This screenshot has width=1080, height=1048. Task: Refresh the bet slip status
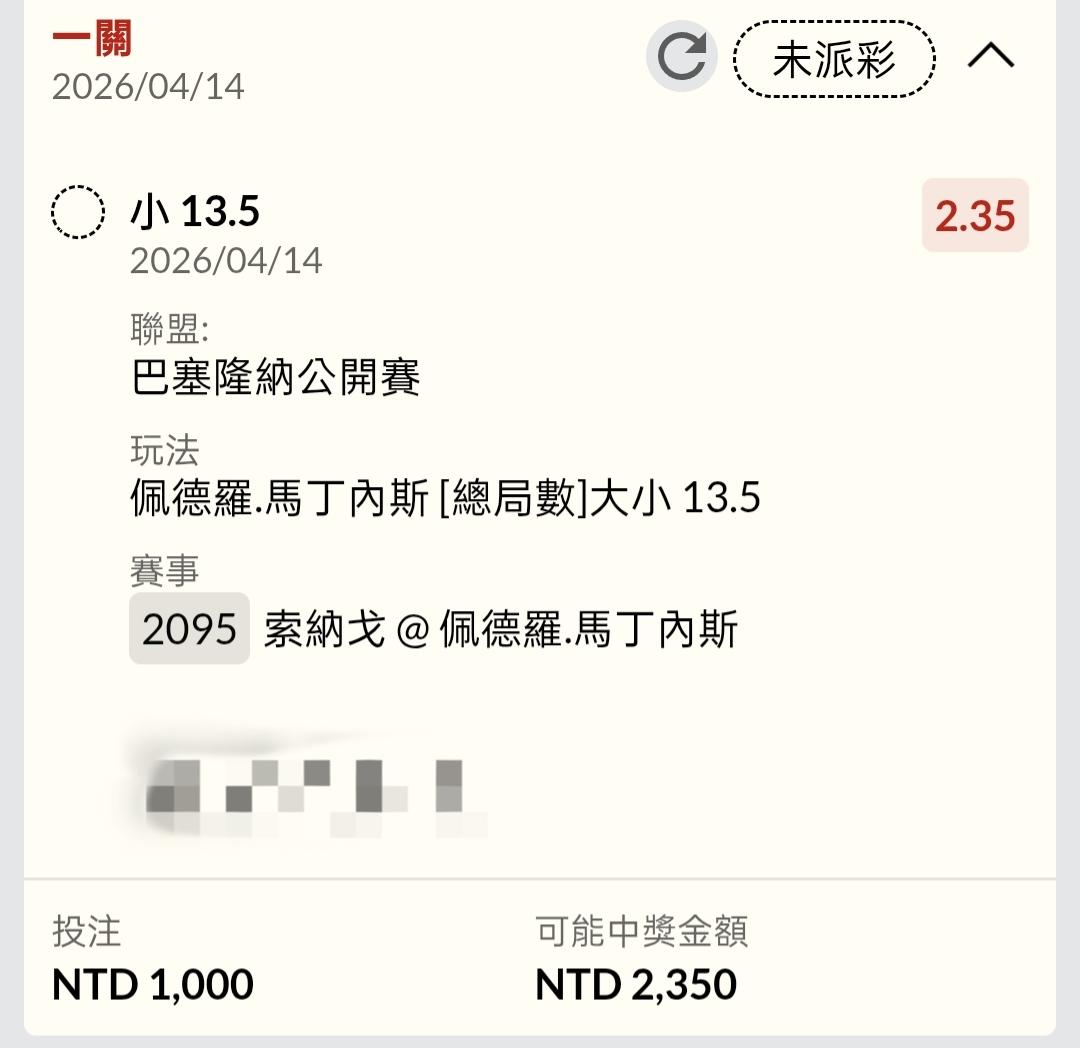pyautogui.click(x=682, y=57)
